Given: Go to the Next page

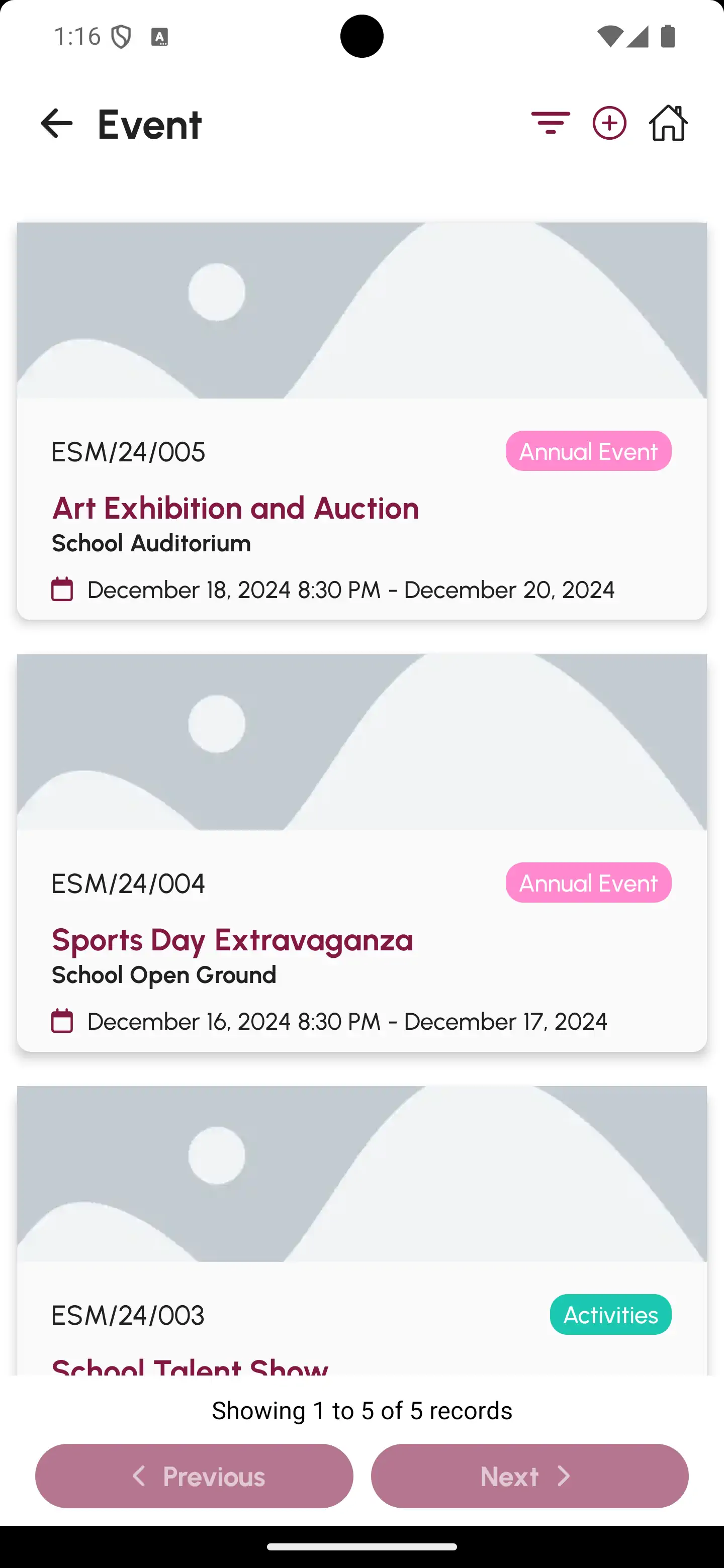Looking at the screenshot, I should pos(529,1476).
